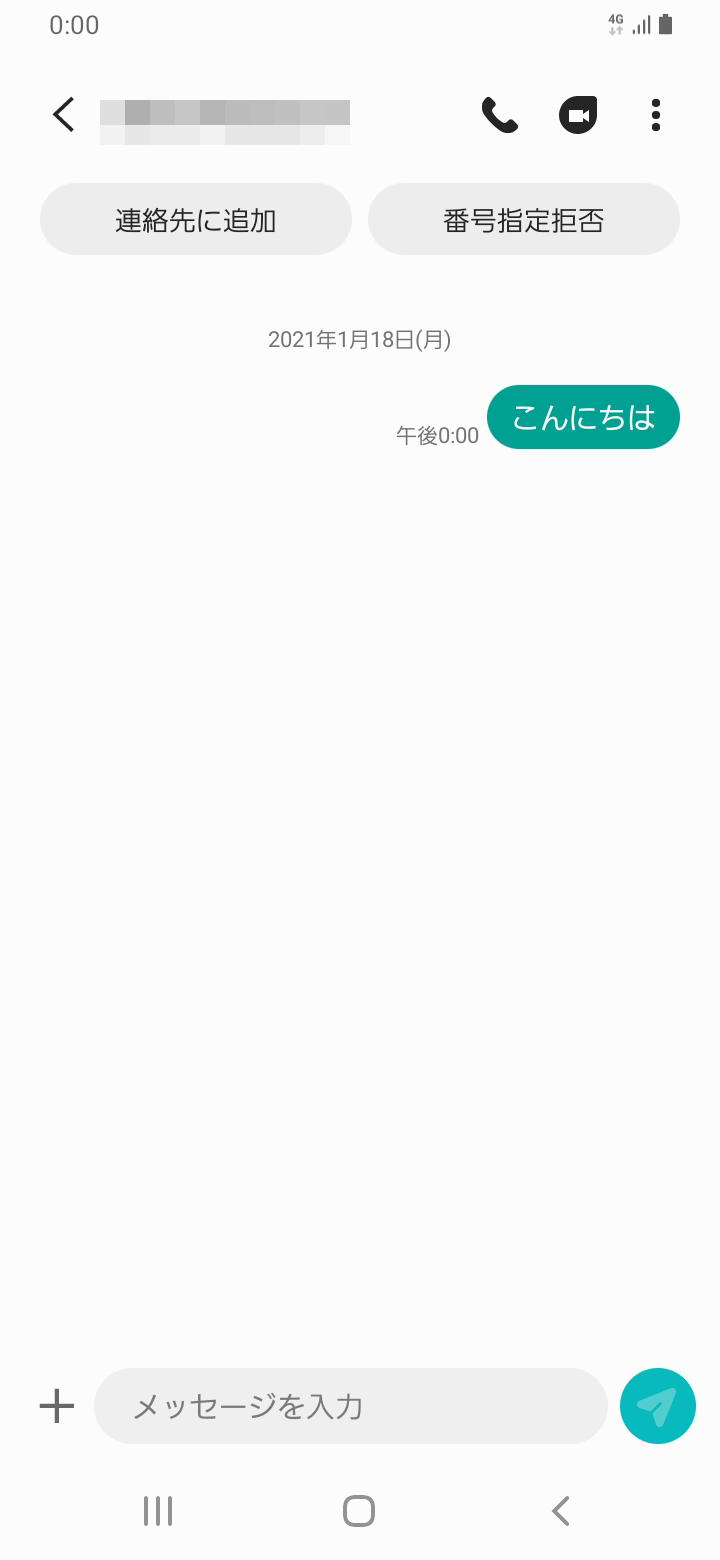
Task: Go to the home screen
Action: 359,1510
